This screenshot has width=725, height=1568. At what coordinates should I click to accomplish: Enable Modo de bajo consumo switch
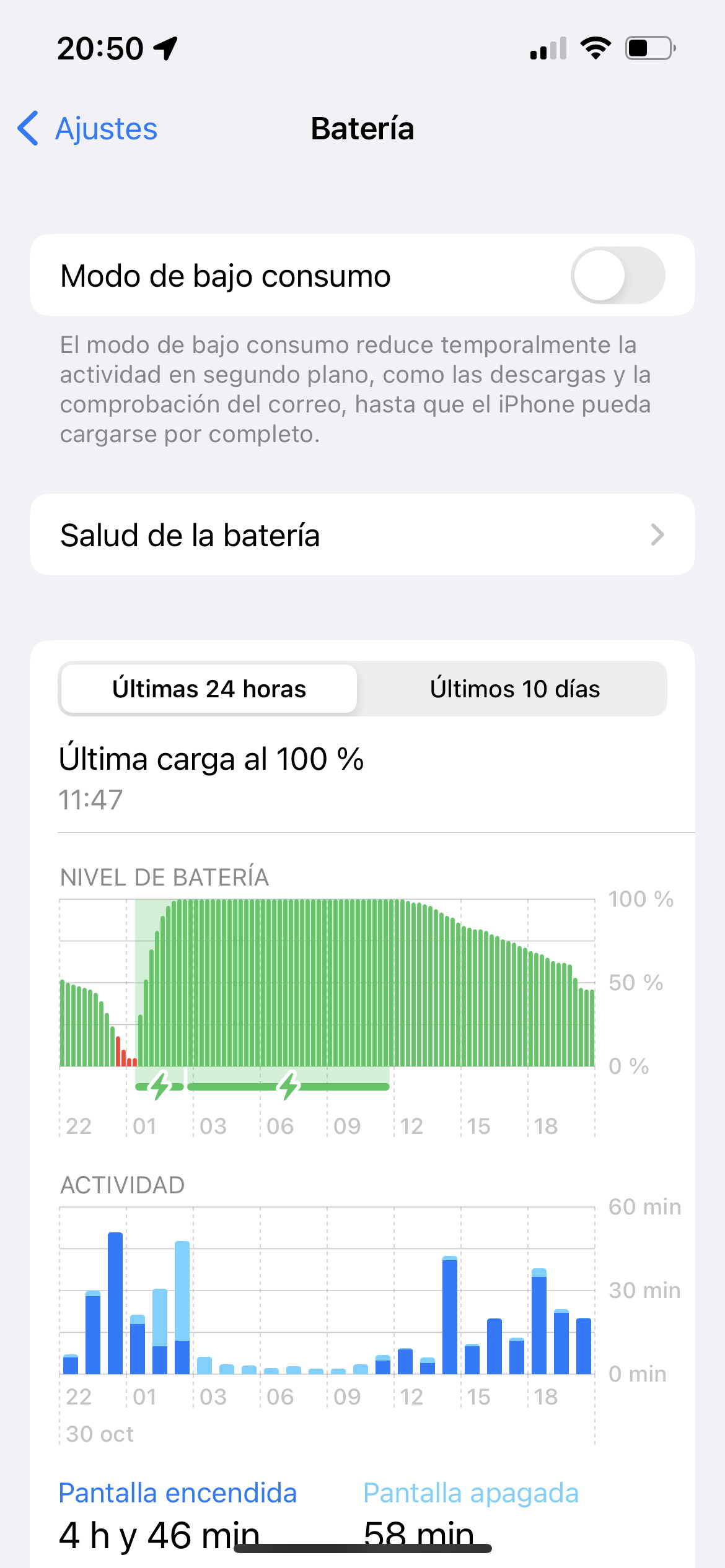(618, 276)
